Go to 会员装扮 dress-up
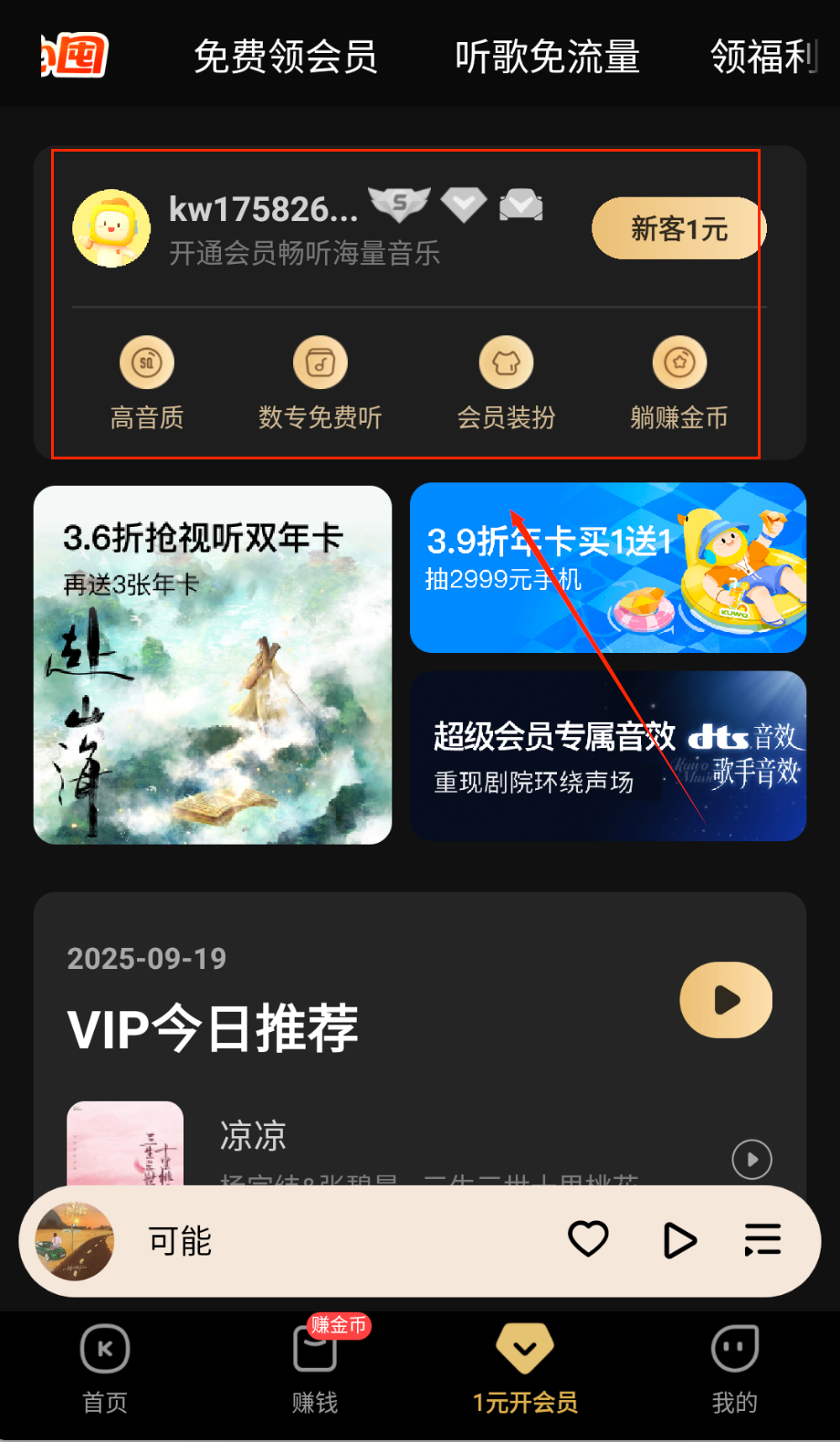 click(x=506, y=384)
